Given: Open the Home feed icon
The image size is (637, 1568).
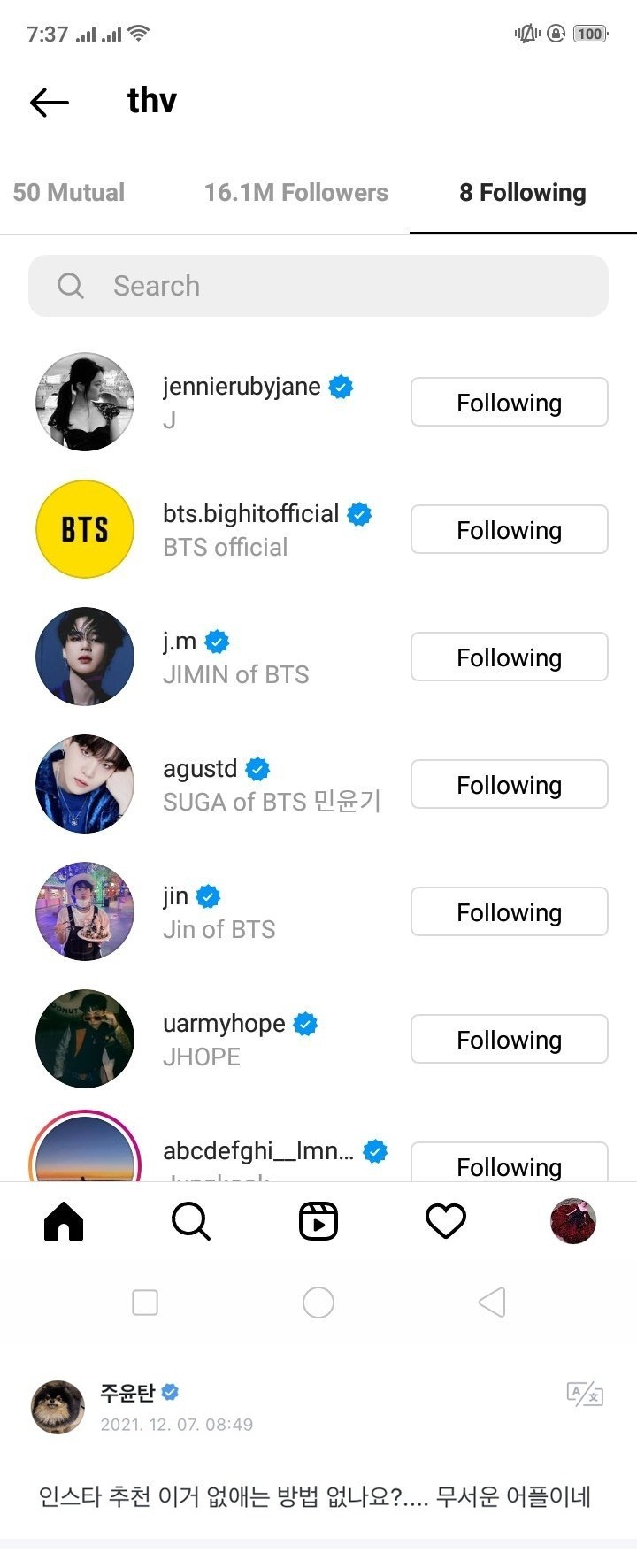Looking at the screenshot, I should coord(63,1221).
